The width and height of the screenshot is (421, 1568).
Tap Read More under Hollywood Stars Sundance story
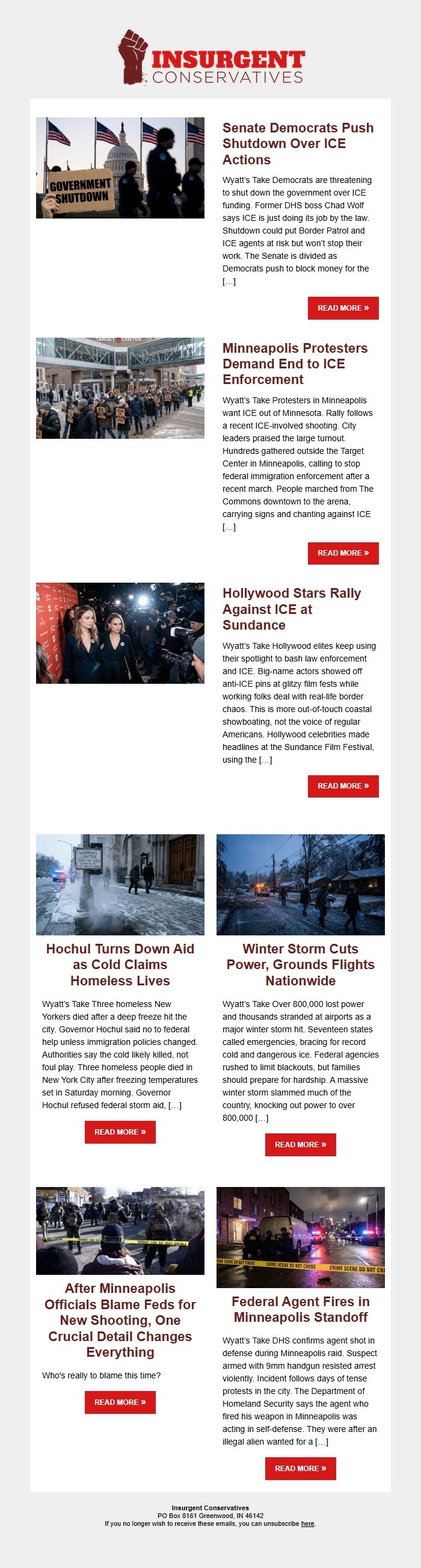tap(343, 786)
